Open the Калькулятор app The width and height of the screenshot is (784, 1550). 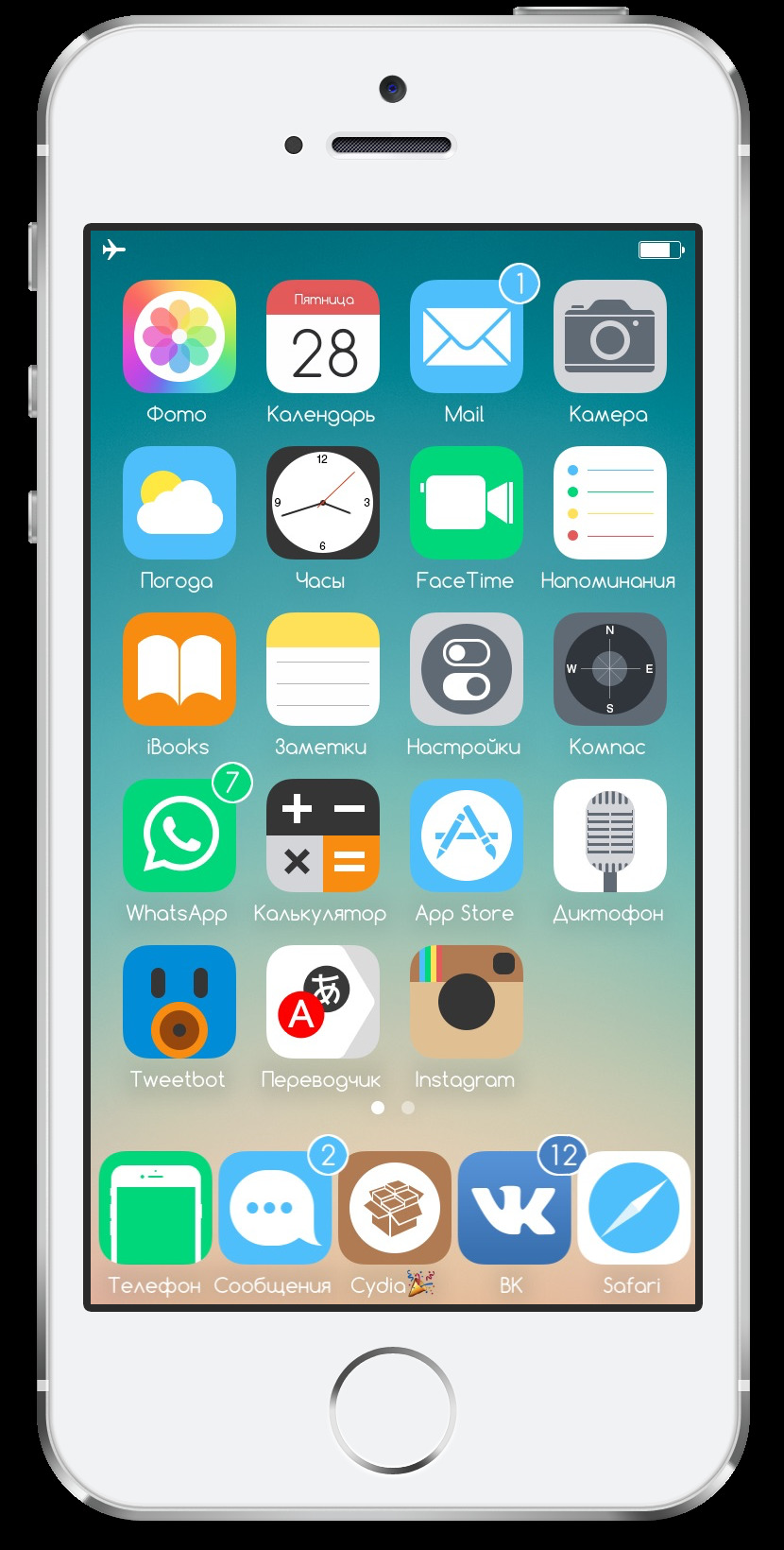coord(323,835)
